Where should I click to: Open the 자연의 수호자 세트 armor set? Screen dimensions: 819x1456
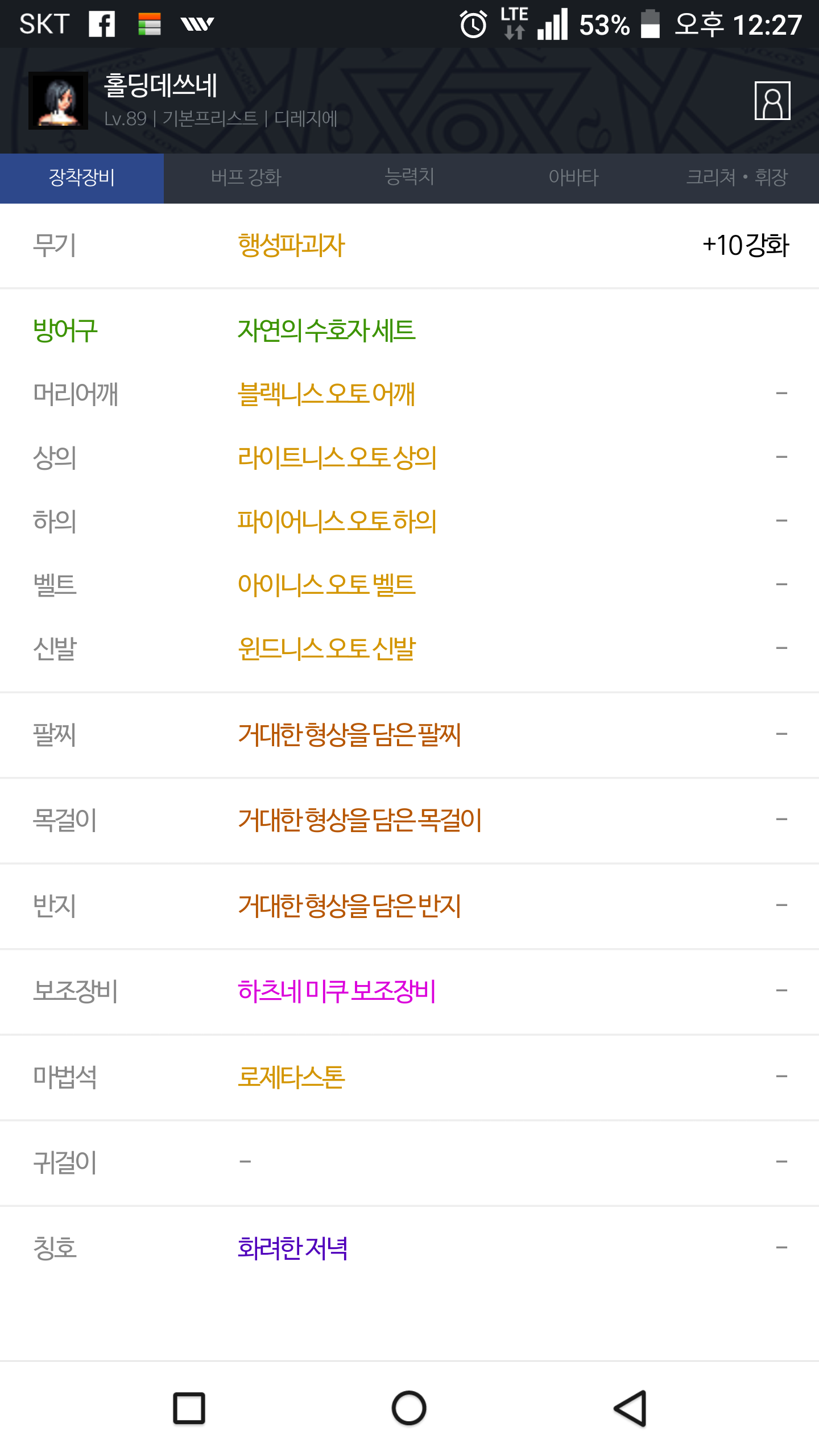tap(326, 330)
